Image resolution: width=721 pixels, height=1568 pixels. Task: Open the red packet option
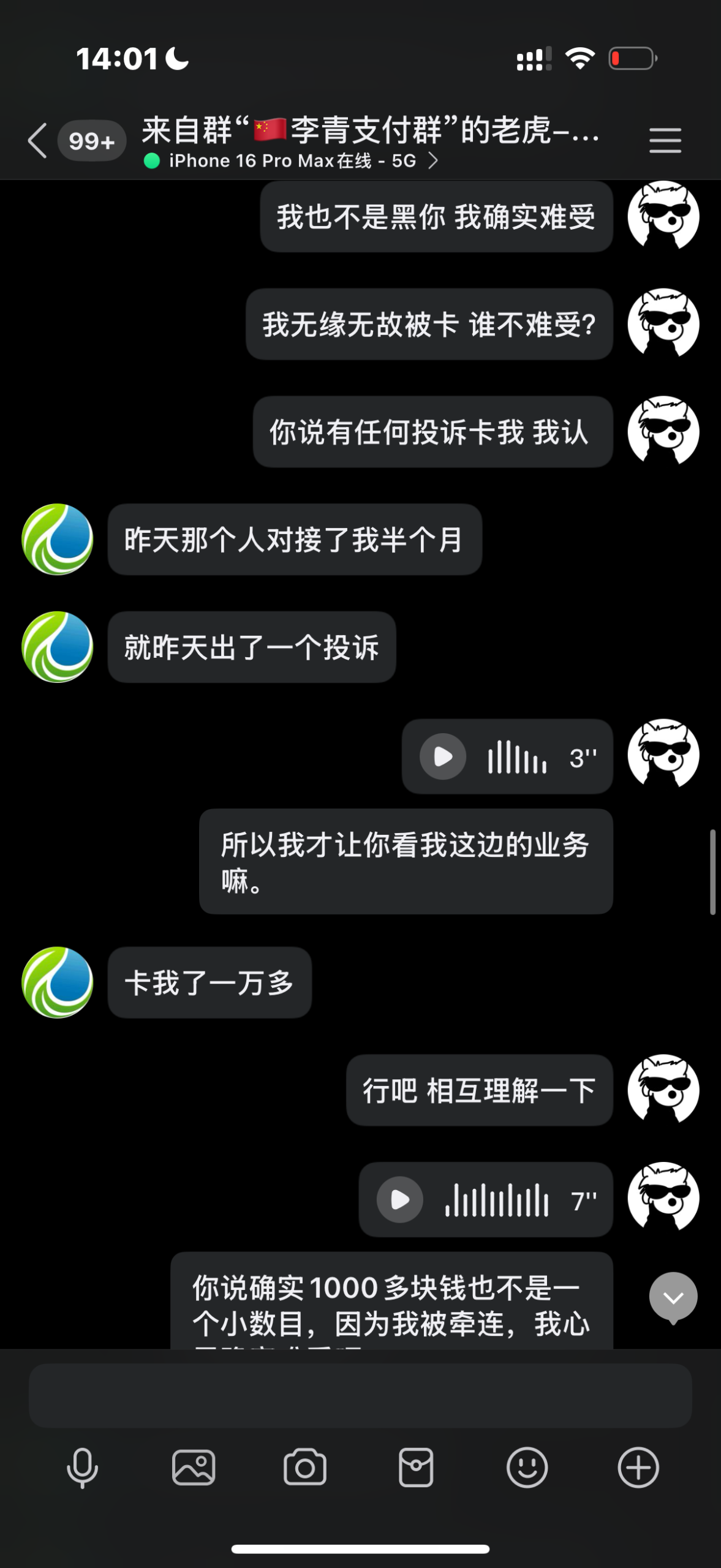pyautogui.click(x=416, y=1468)
